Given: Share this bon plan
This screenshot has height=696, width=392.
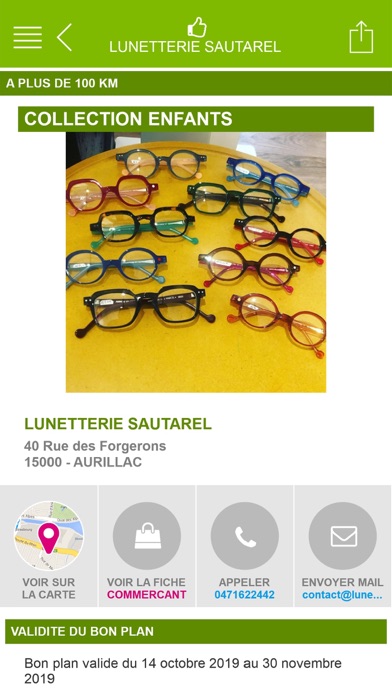Looking at the screenshot, I should click(x=361, y=37).
